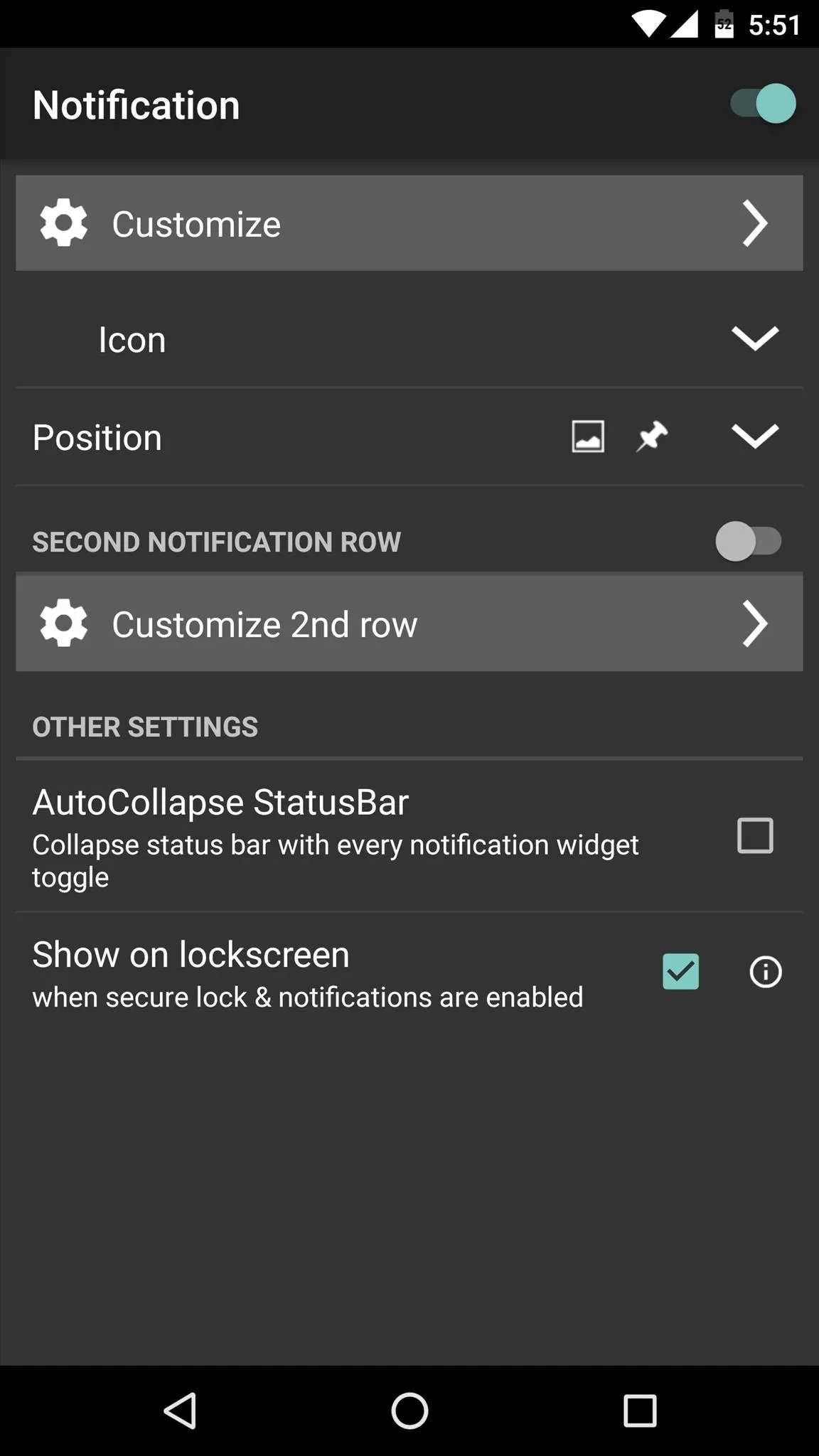Expand the Position dropdown
The height and width of the screenshot is (1456, 819).
[755, 437]
